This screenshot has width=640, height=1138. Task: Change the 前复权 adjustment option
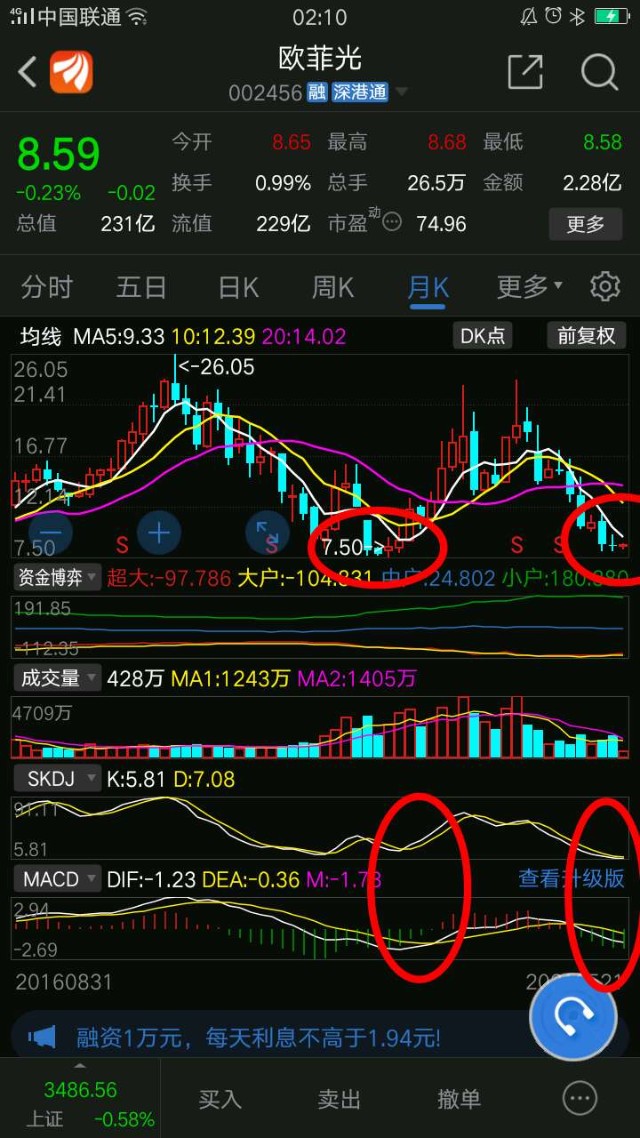(586, 336)
